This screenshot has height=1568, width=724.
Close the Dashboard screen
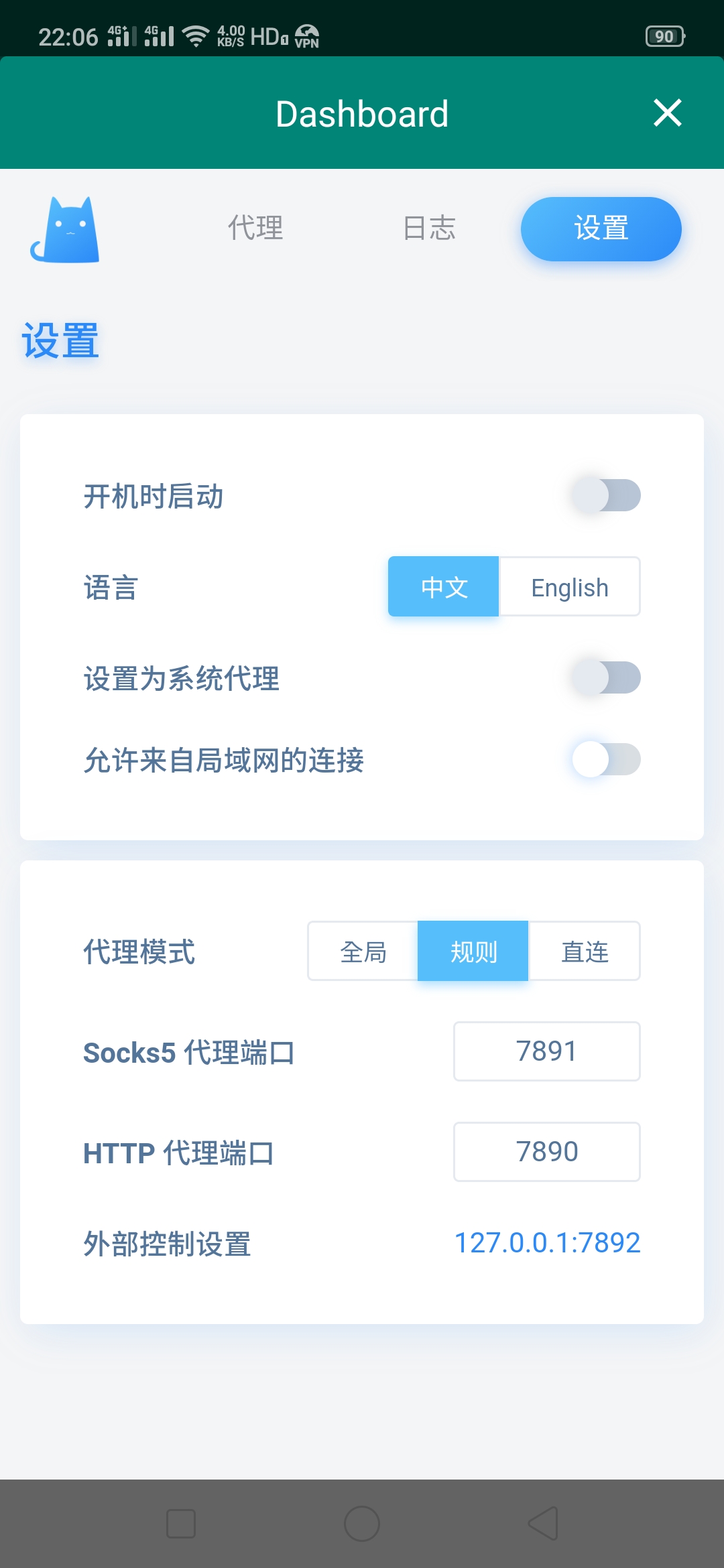(667, 113)
